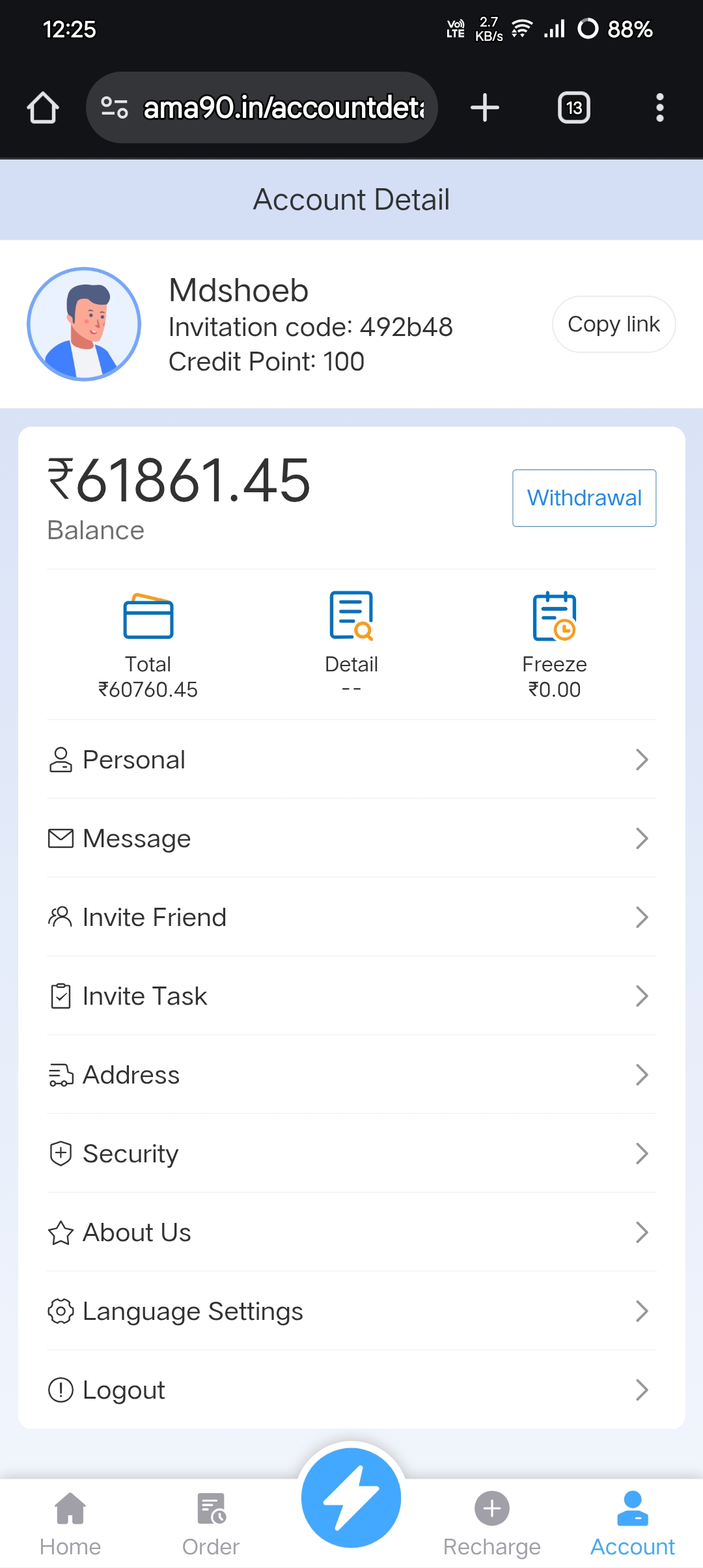Viewport: 703px width, 1568px height.
Task: Tap the Copy link button
Action: pyautogui.click(x=614, y=324)
